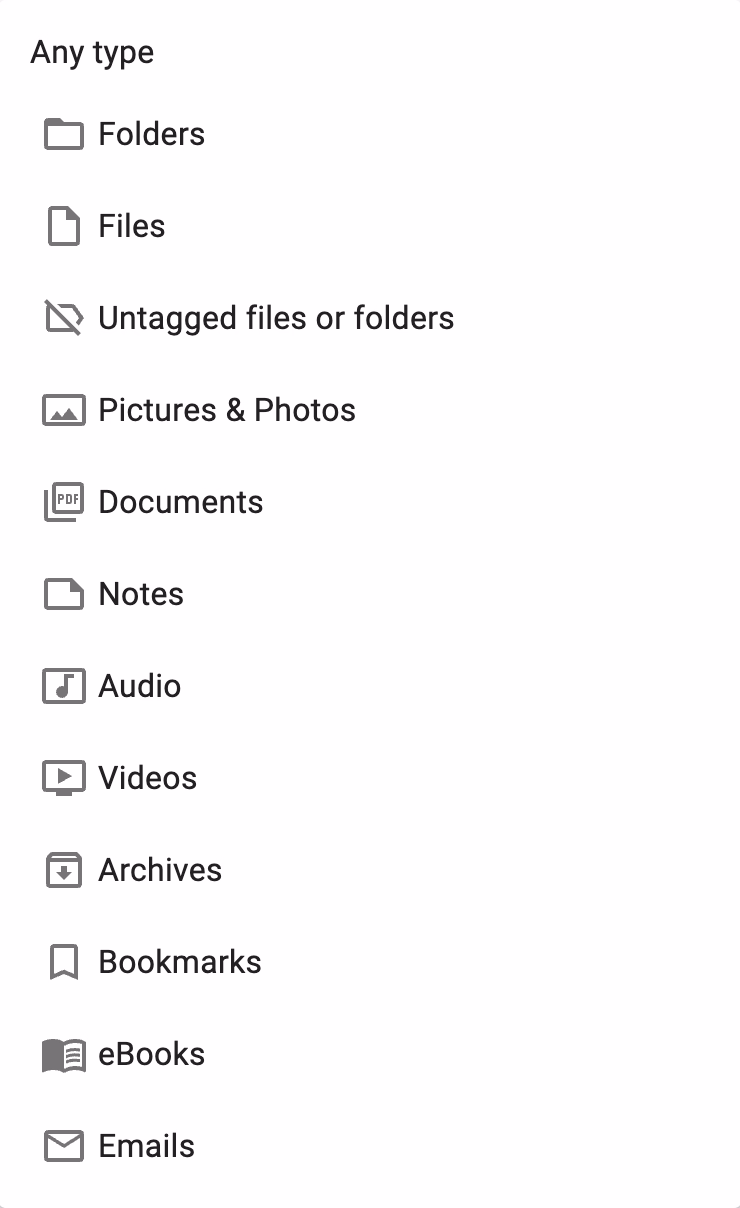Choose the Notes type
Viewport: 740px width, 1208px height.
tap(141, 594)
